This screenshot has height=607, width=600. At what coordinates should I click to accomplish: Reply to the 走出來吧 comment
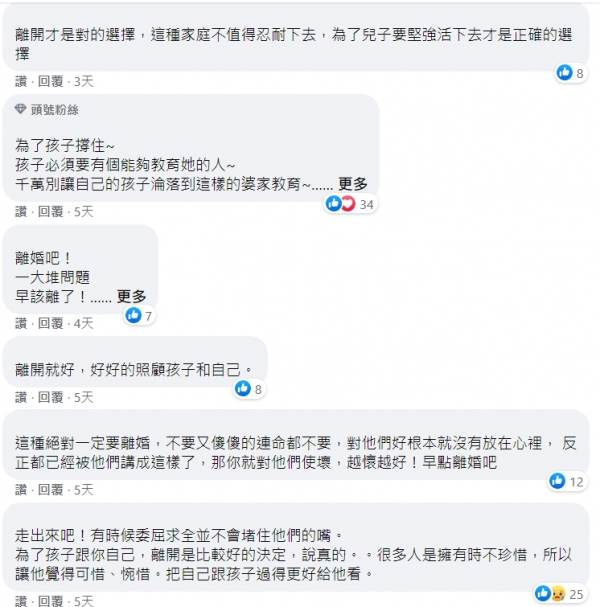point(48,600)
